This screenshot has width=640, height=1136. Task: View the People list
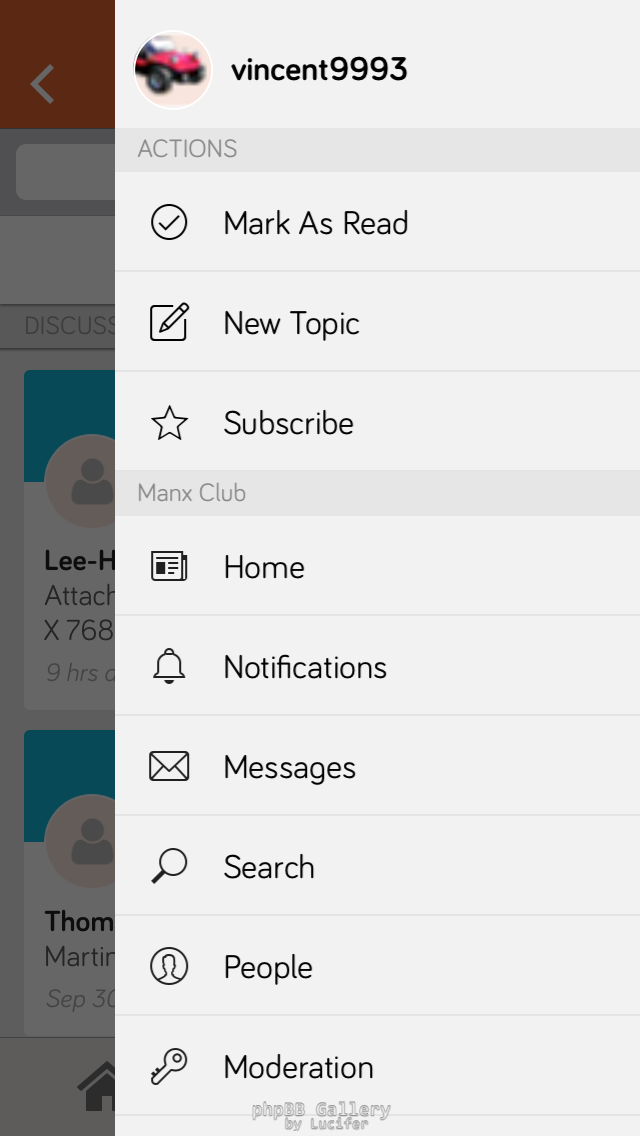(267, 967)
